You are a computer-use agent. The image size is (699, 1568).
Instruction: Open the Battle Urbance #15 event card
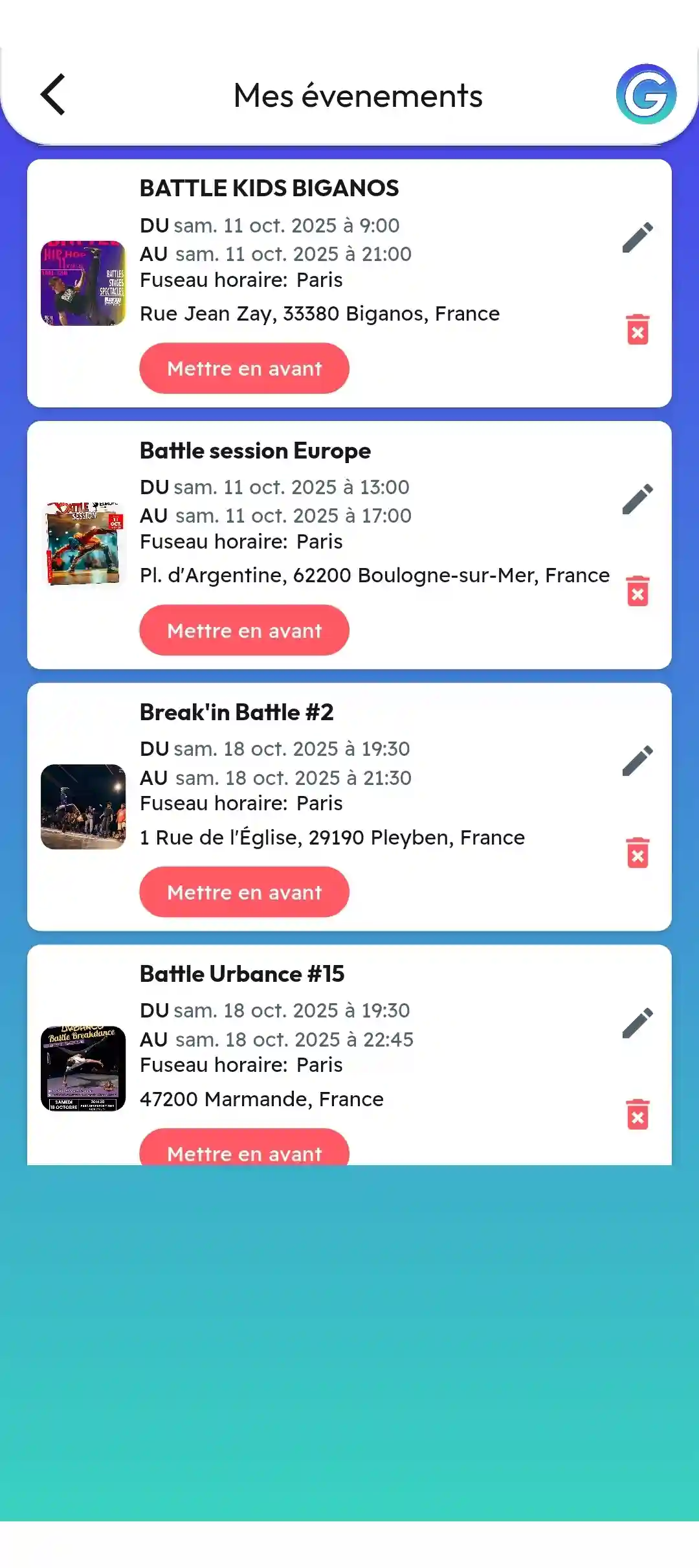click(x=241, y=974)
